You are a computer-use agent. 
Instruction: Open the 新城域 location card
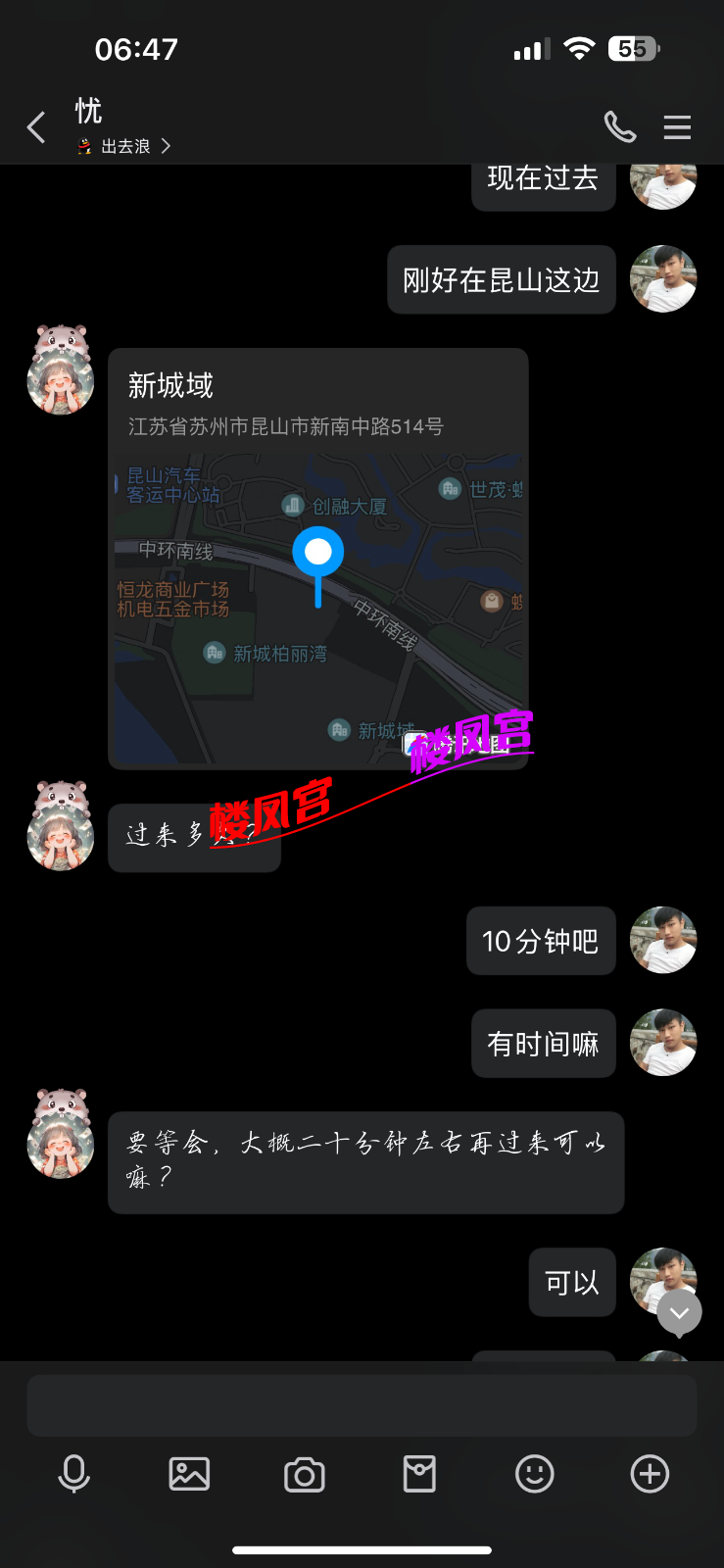pos(317,559)
